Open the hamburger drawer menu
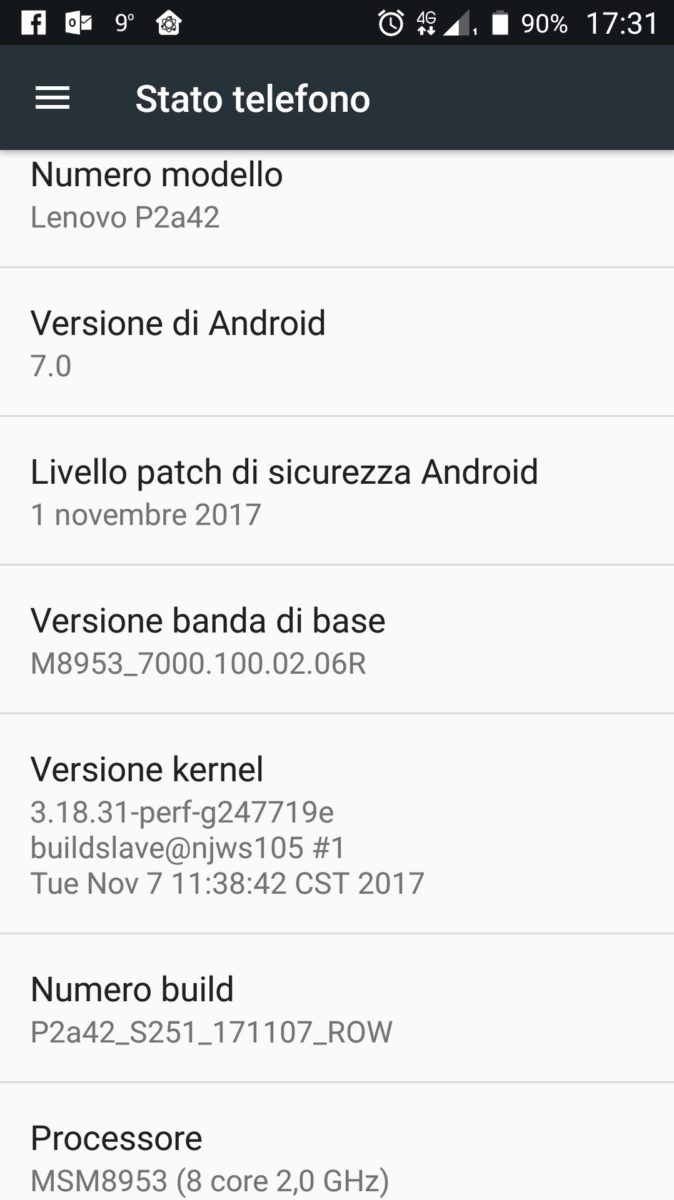674x1200 pixels. click(x=52, y=98)
